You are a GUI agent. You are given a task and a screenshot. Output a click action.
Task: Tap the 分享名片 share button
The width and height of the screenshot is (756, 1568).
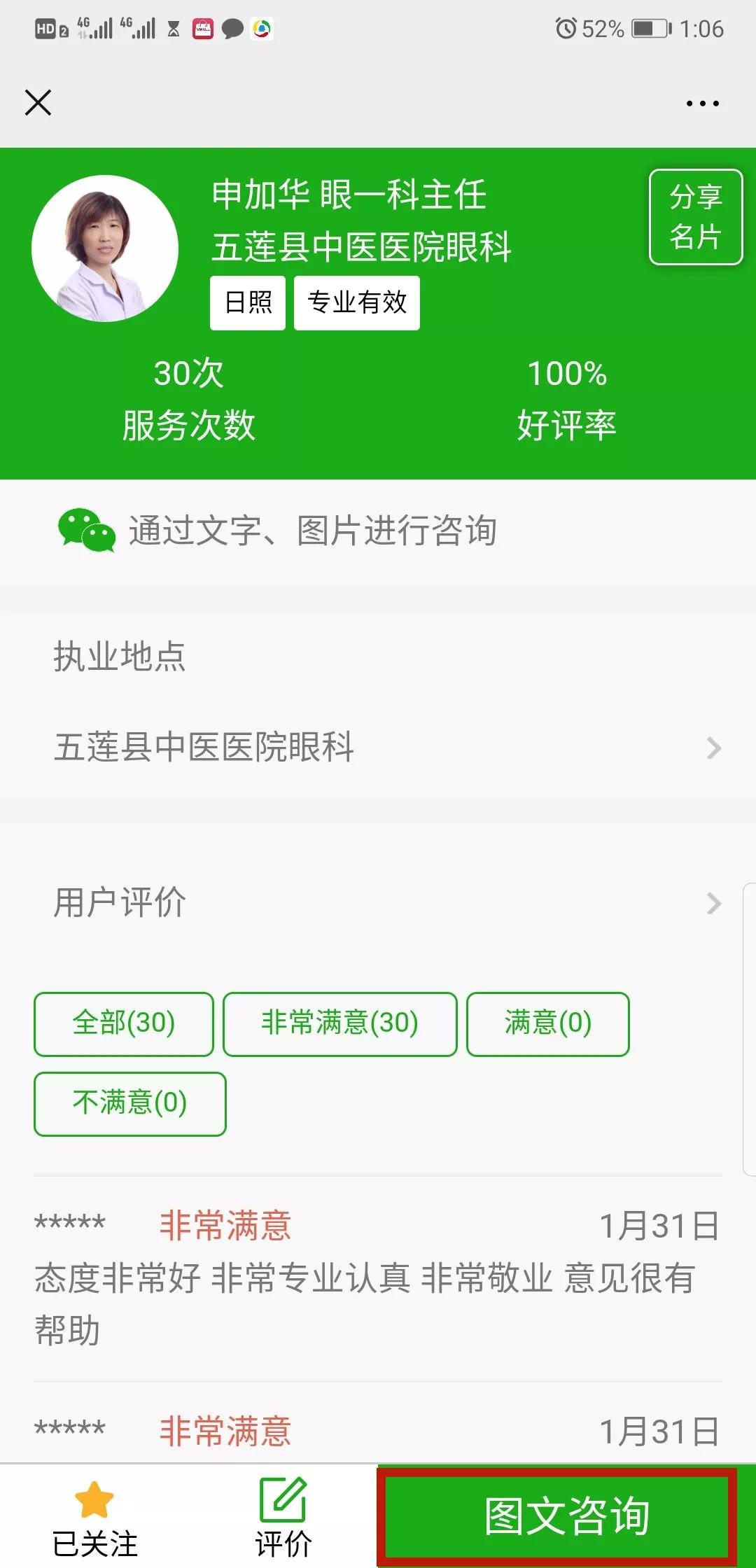pos(696,218)
